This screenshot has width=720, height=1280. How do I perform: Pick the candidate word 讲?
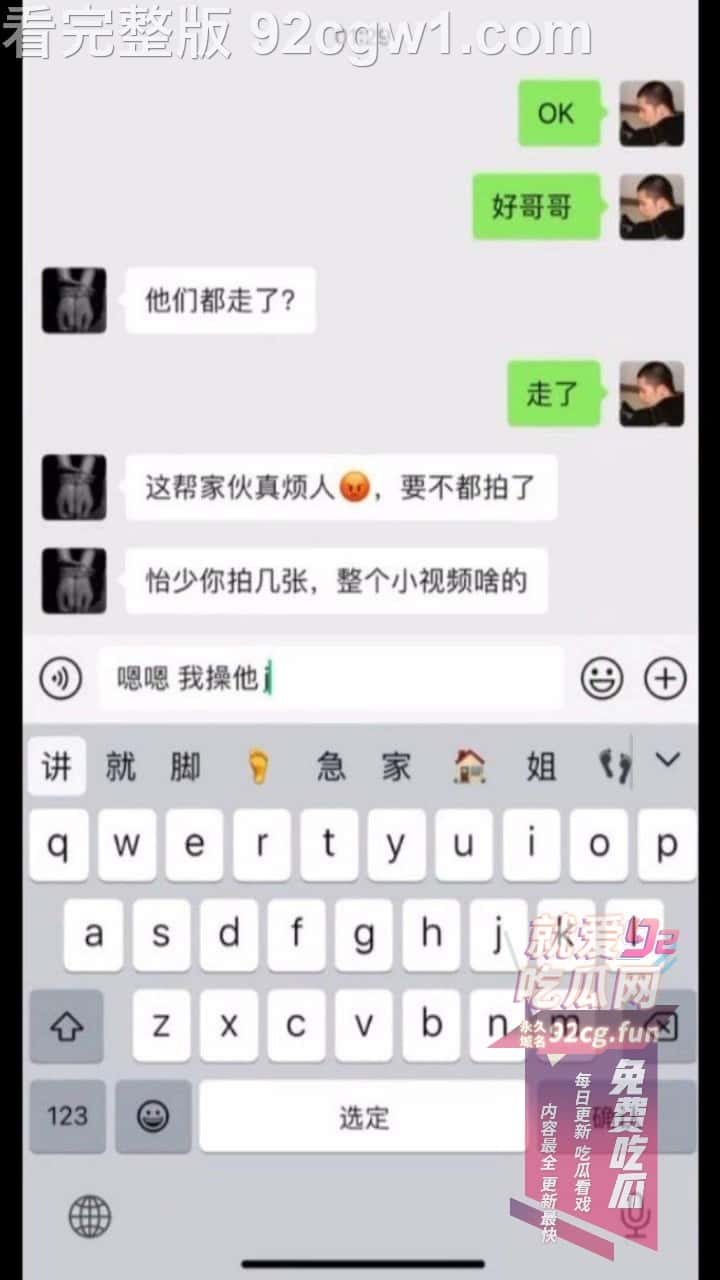[56, 767]
